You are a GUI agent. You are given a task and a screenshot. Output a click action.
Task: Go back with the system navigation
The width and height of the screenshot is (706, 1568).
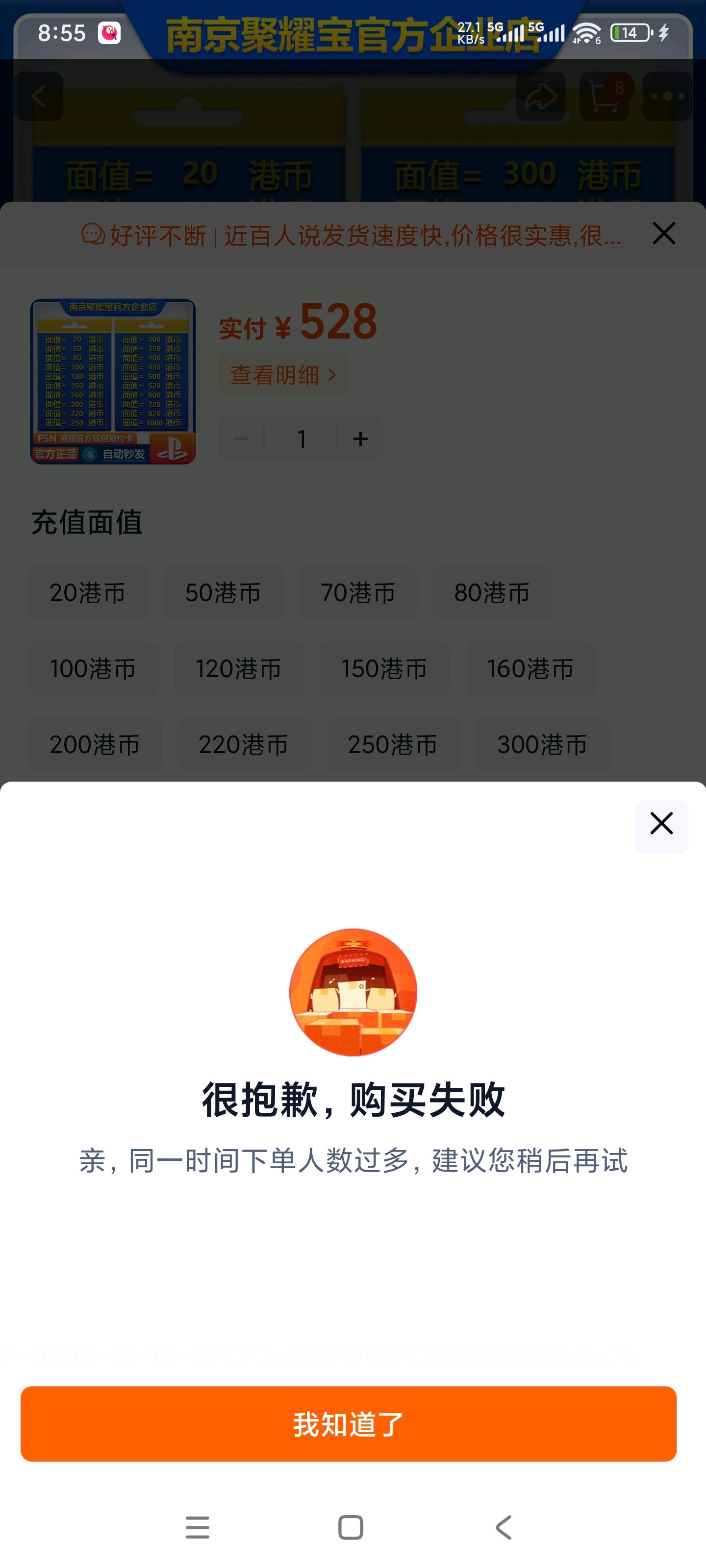(504, 1527)
